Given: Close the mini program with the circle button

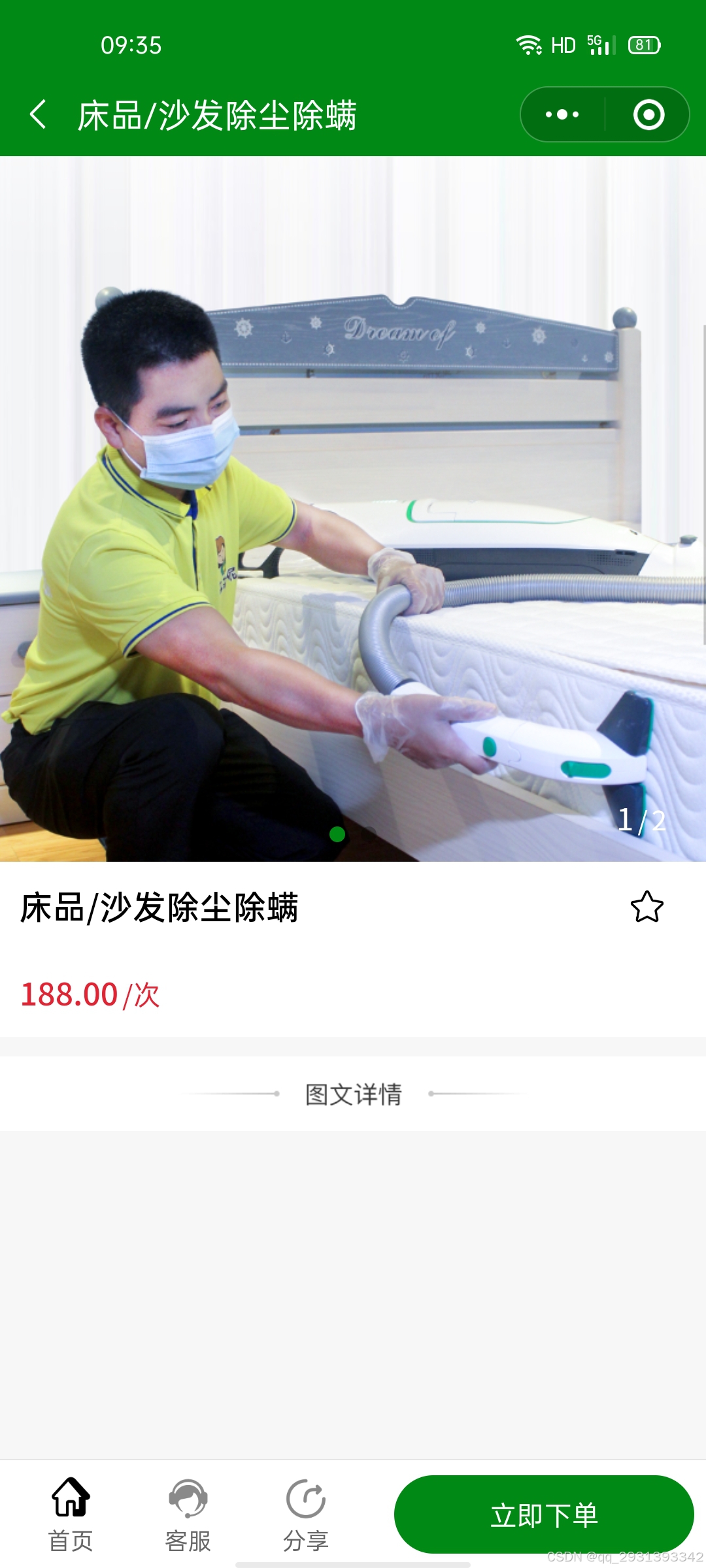Looking at the screenshot, I should point(648,115).
